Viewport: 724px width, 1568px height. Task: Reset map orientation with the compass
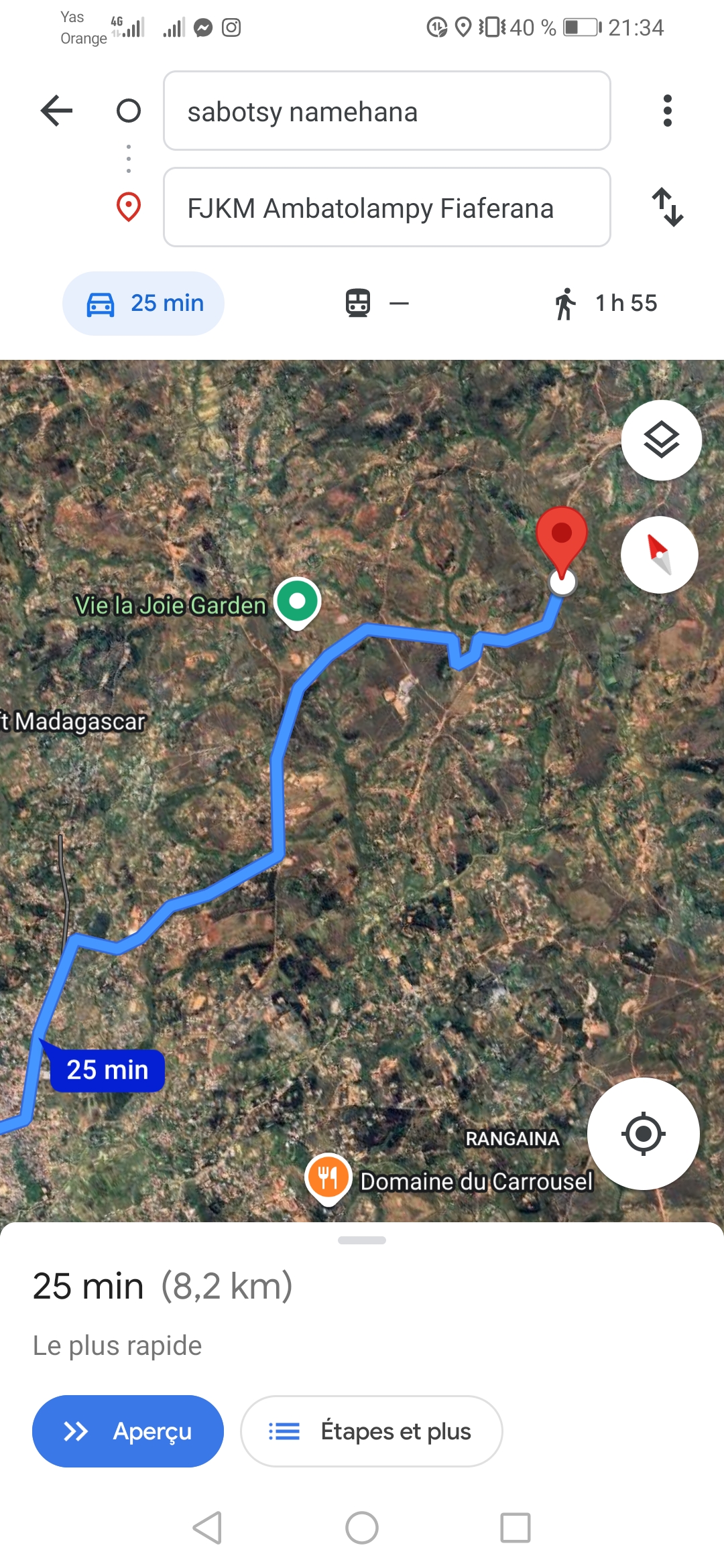pyautogui.click(x=660, y=555)
